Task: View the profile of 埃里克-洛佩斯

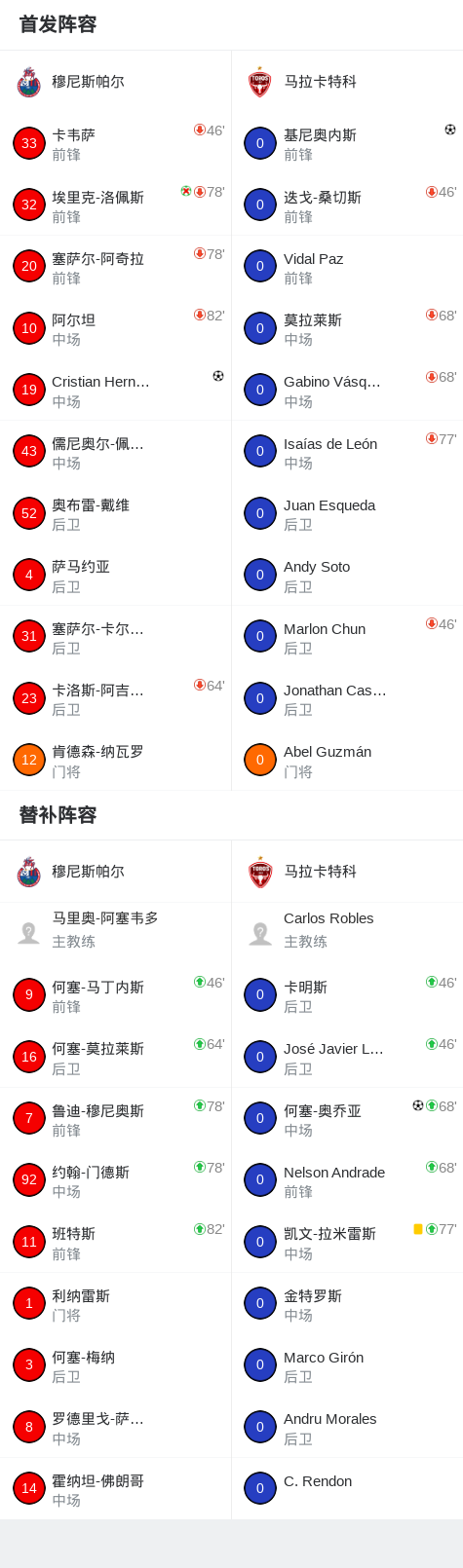Action: pyautogui.click(x=115, y=205)
